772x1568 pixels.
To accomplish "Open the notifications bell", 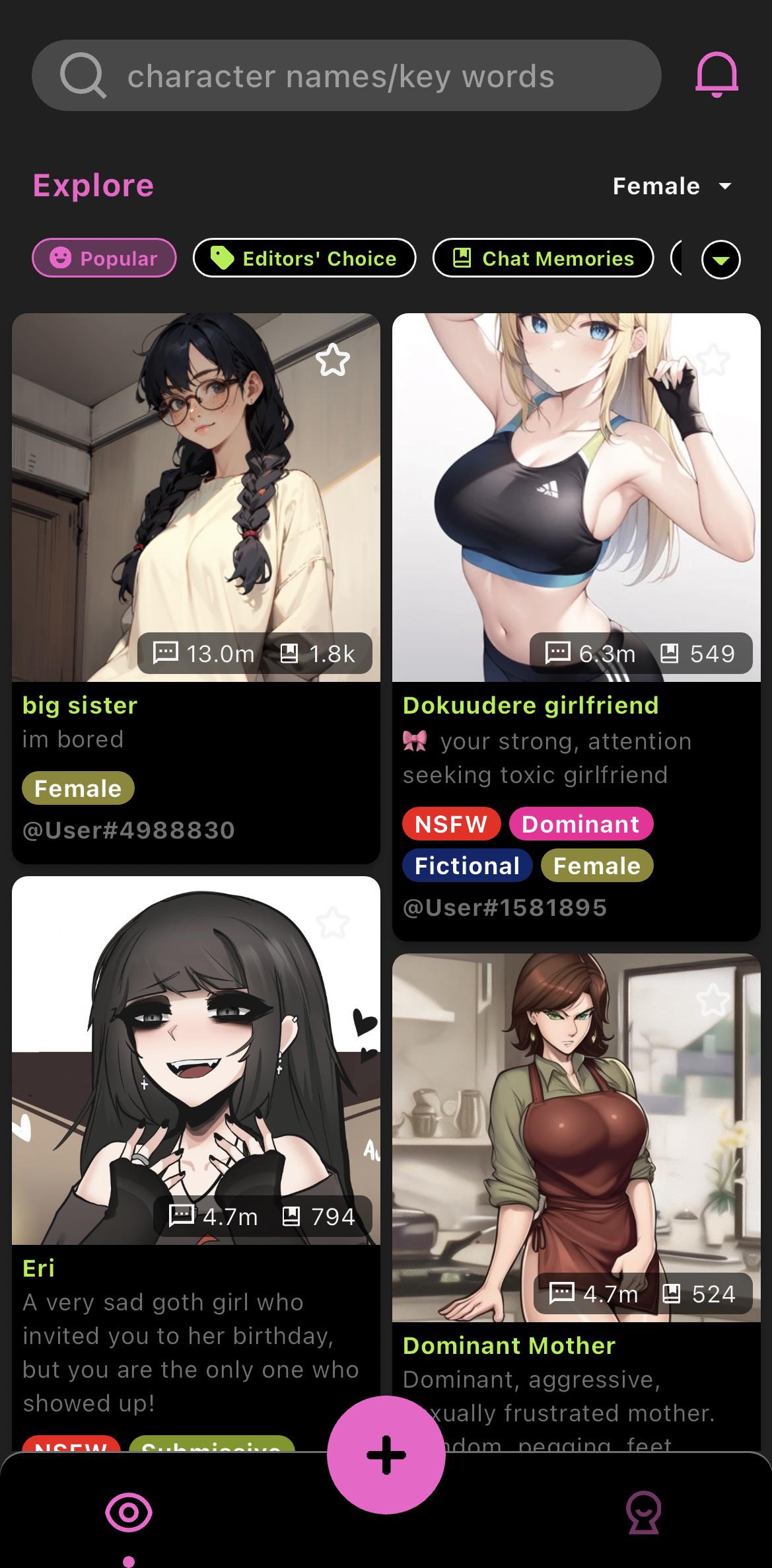I will (717, 75).
